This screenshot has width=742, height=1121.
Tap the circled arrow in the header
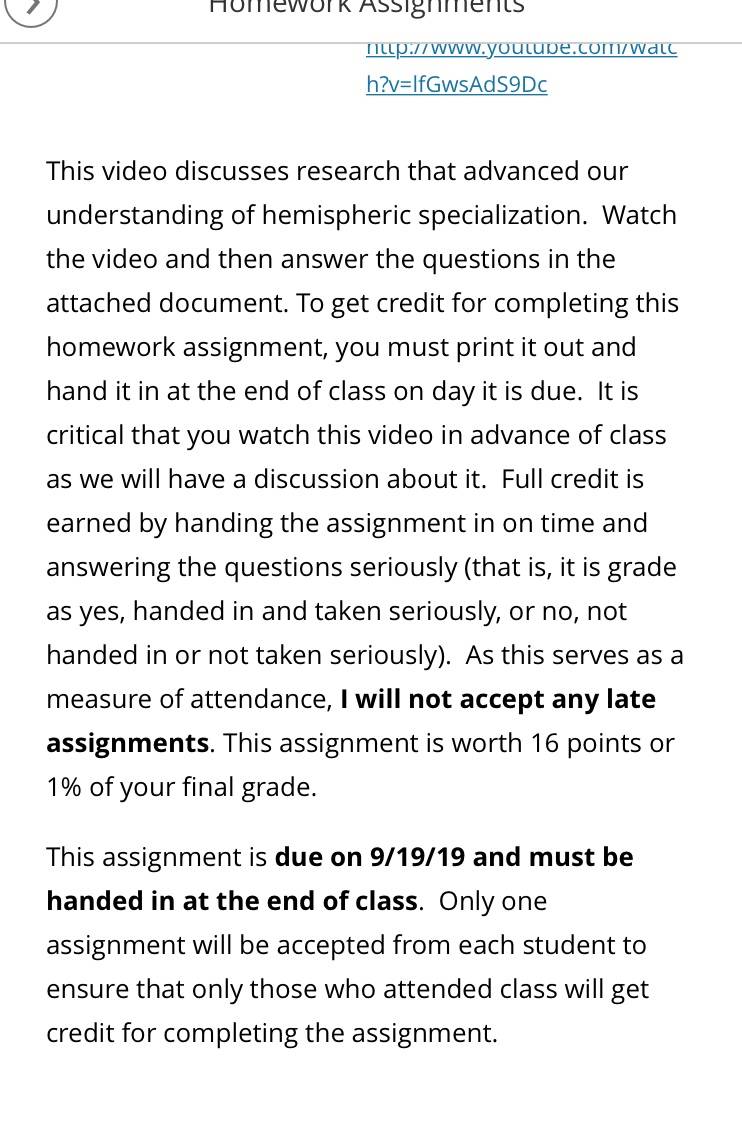tap(29, 9)
